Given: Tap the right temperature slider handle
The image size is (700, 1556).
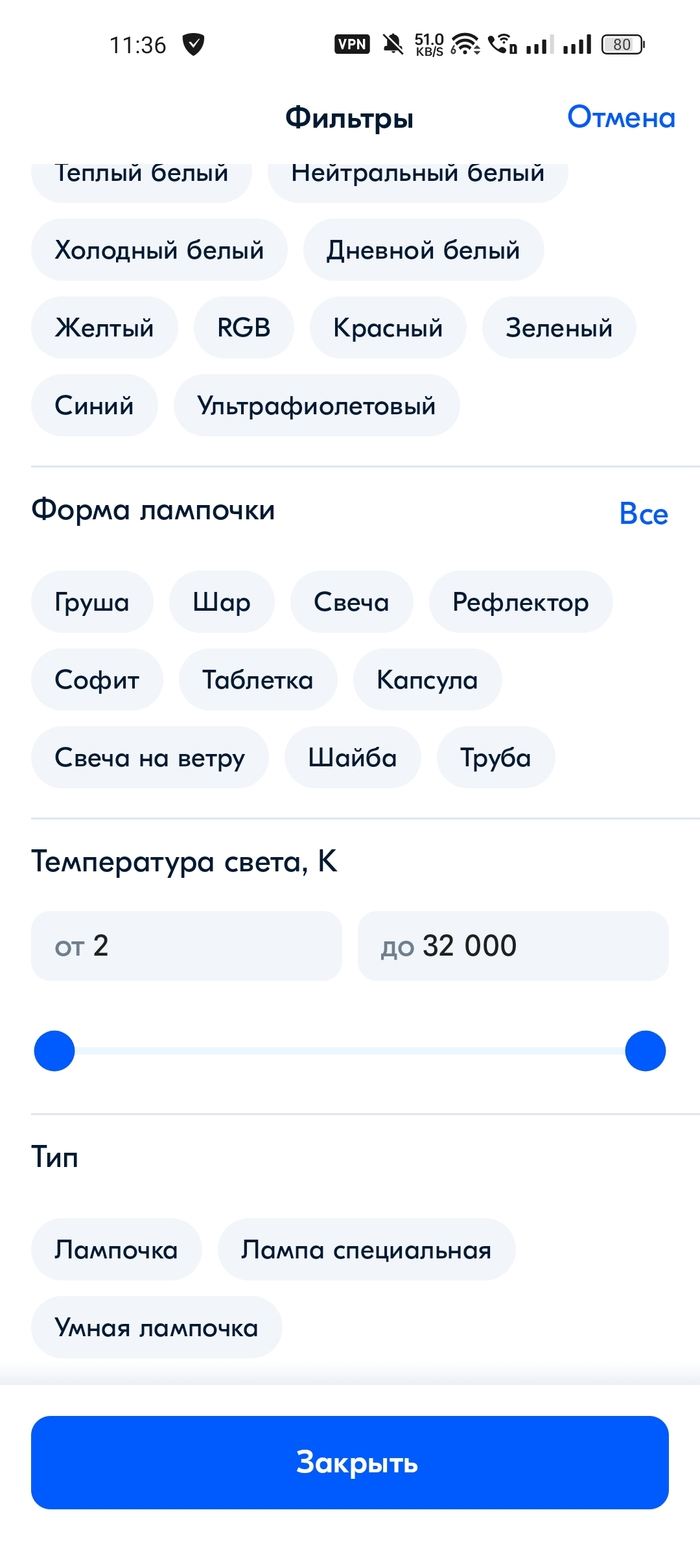Looking at the screenshot, I should (645, 1051).
